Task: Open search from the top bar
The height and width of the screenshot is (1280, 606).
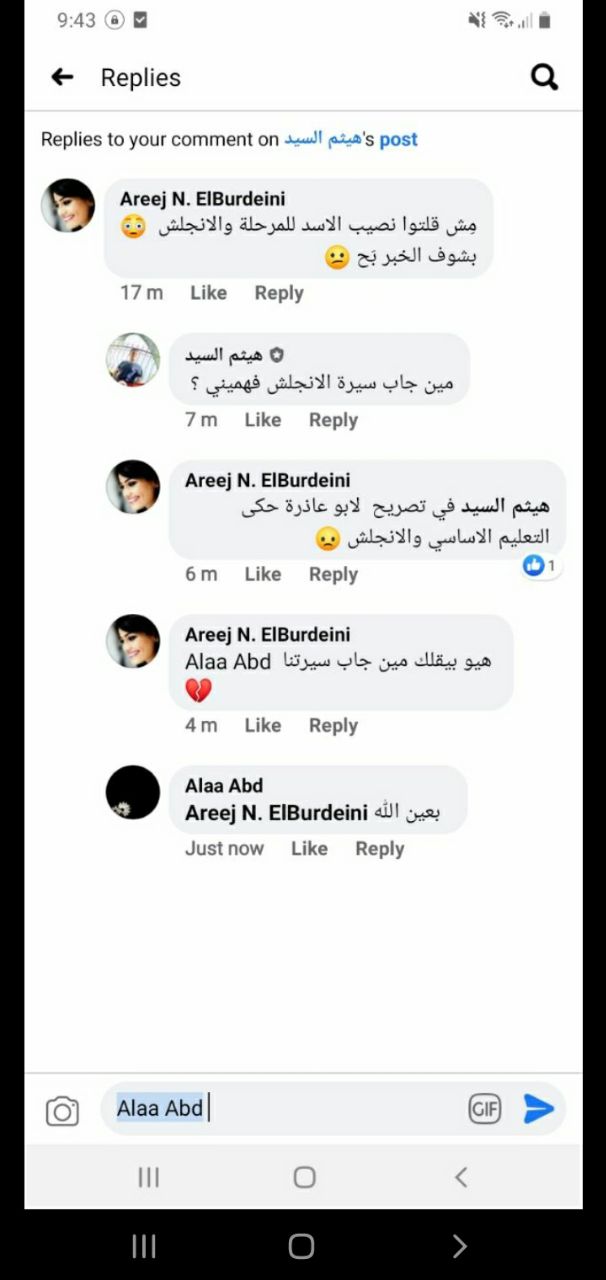Action: (543, 77)
